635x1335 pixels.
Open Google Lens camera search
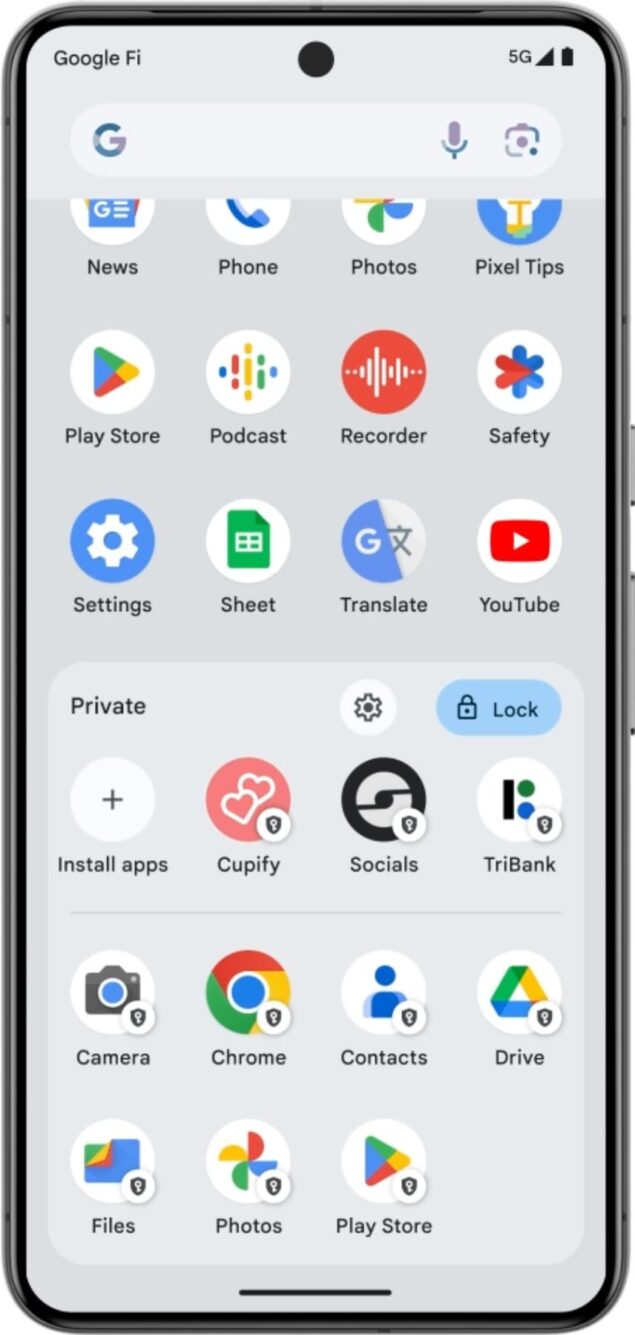pos(521,141)
